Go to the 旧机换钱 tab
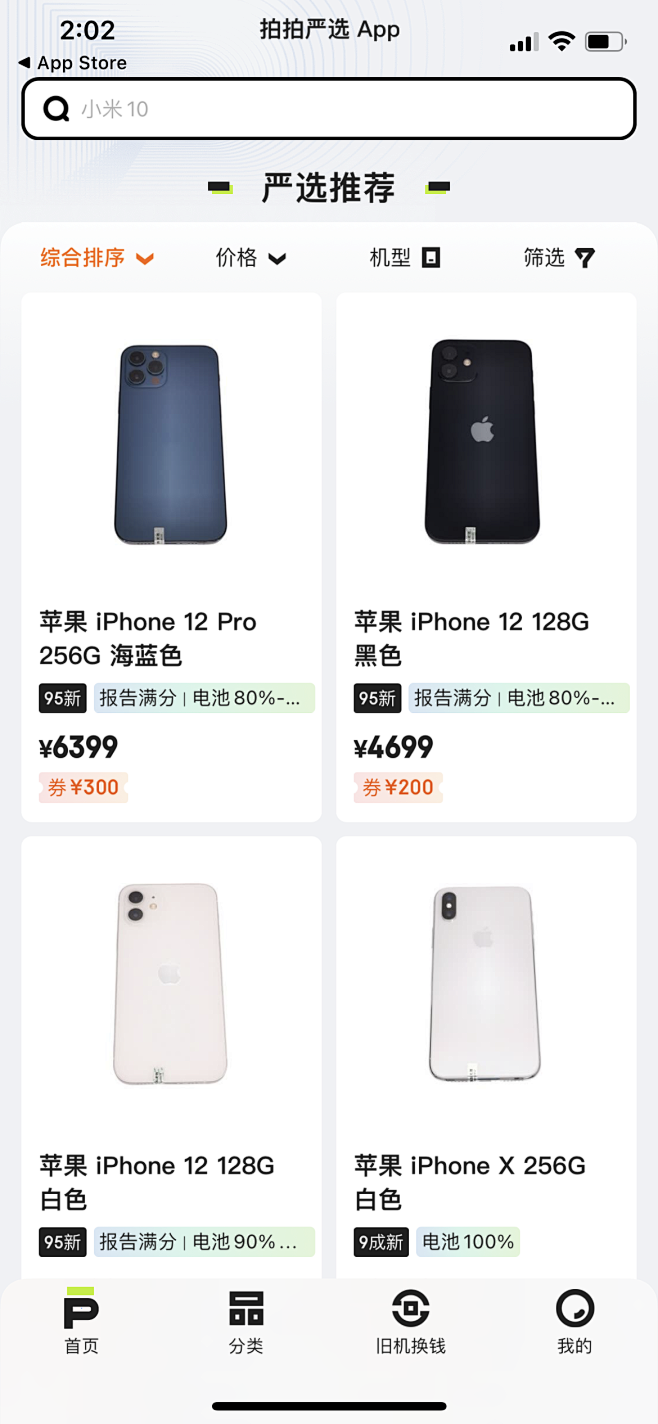Image resolution: width=658 pixels, height=1424 pixels. (410, 1320)
